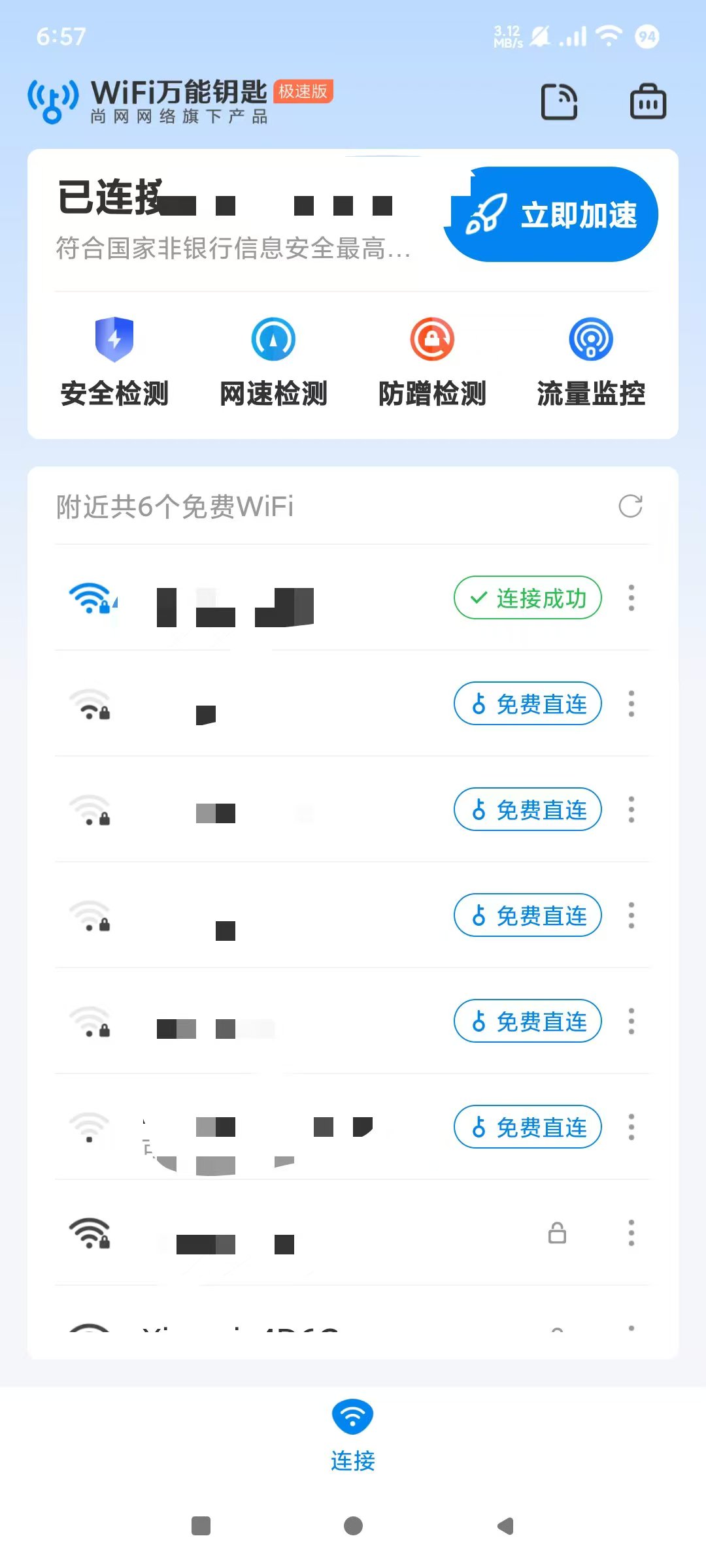Screen dimensions: 706x1568
Task: Refresh the nearby free WiFi list
Action: [x=631, y=506]
